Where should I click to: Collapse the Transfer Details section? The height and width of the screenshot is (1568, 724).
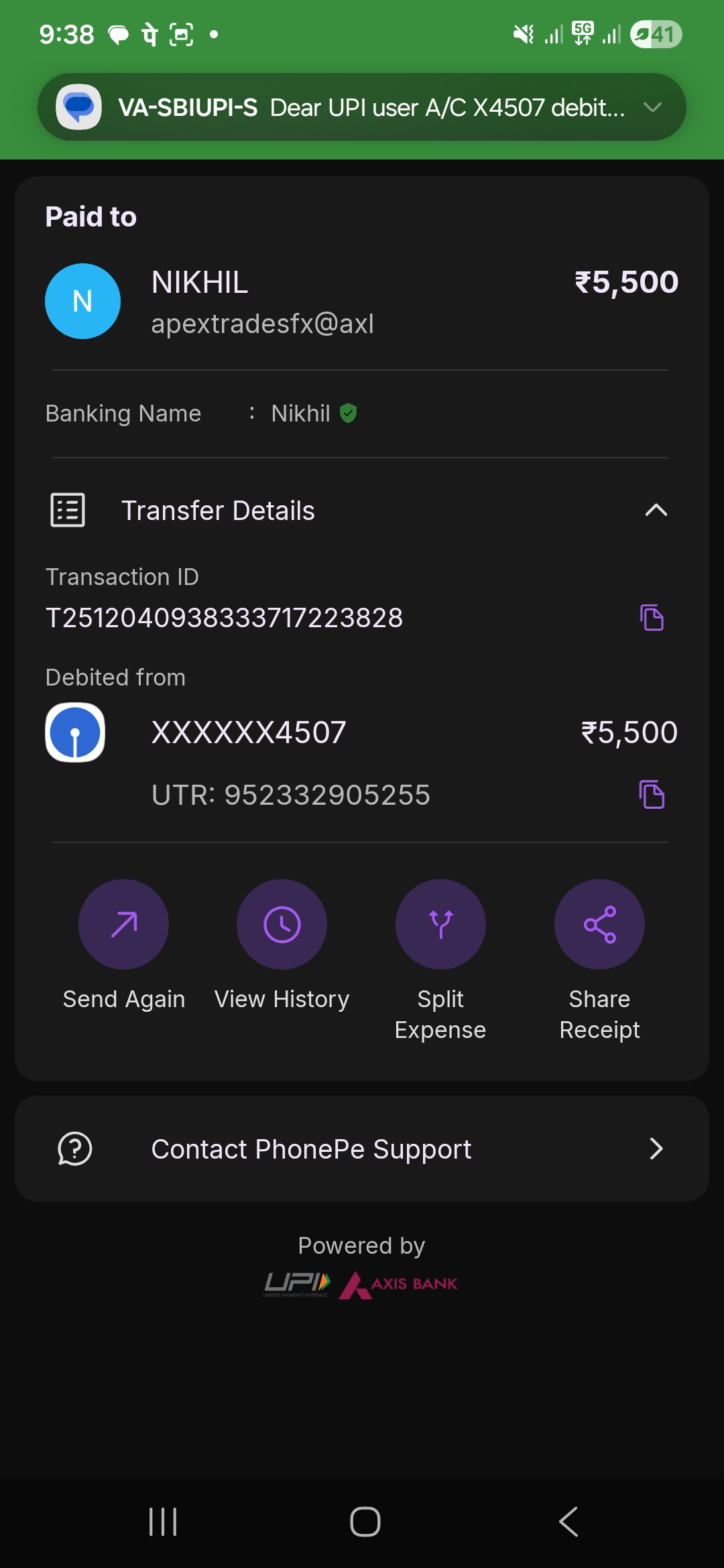(656, 511)
